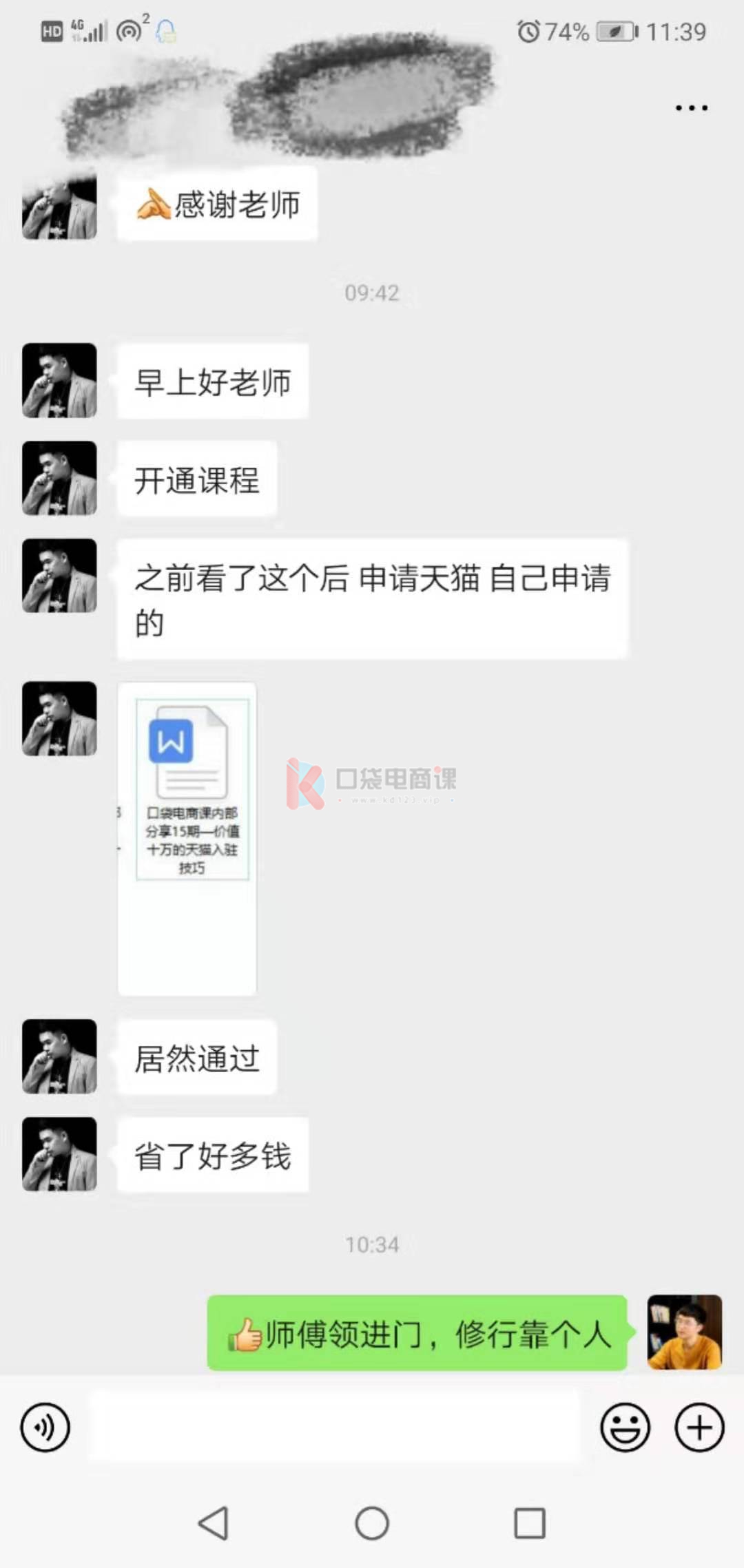744x1568 pixels.
Task: Open contact's avatar next to 早上好老师
Action: [x=59, y=380]
